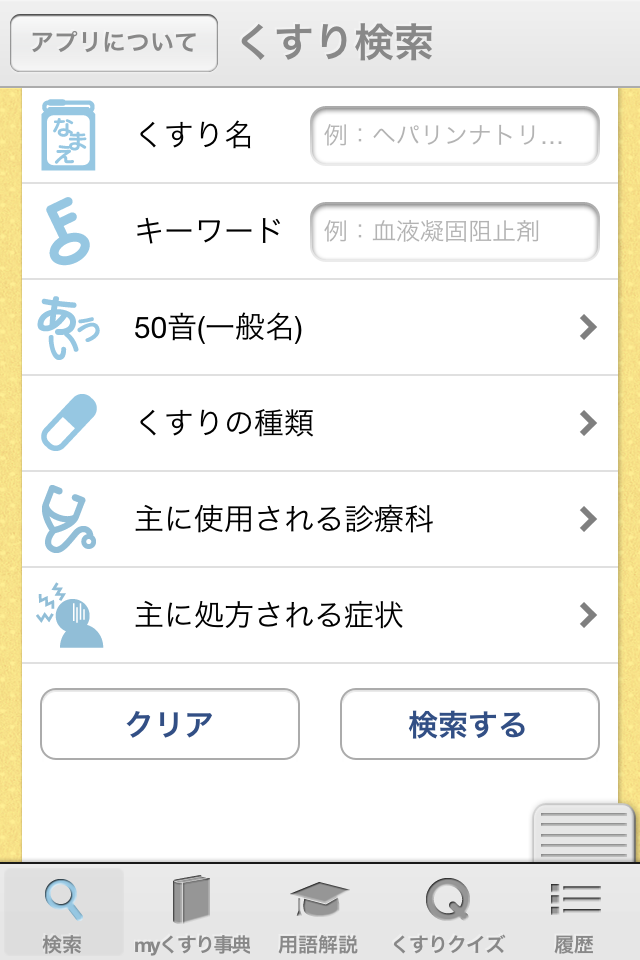Tap the 検索する button
This screenshot has height=960, width=640.
click(470, 724)
